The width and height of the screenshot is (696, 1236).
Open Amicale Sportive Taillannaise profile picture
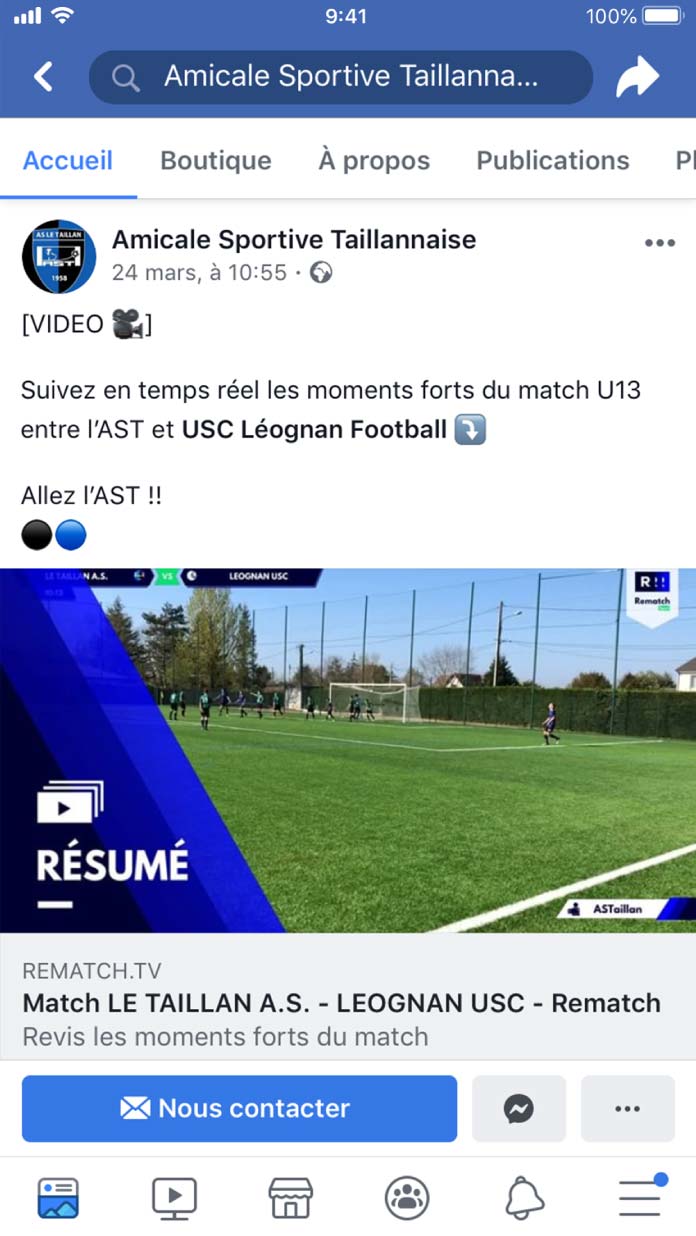[59, 257]
